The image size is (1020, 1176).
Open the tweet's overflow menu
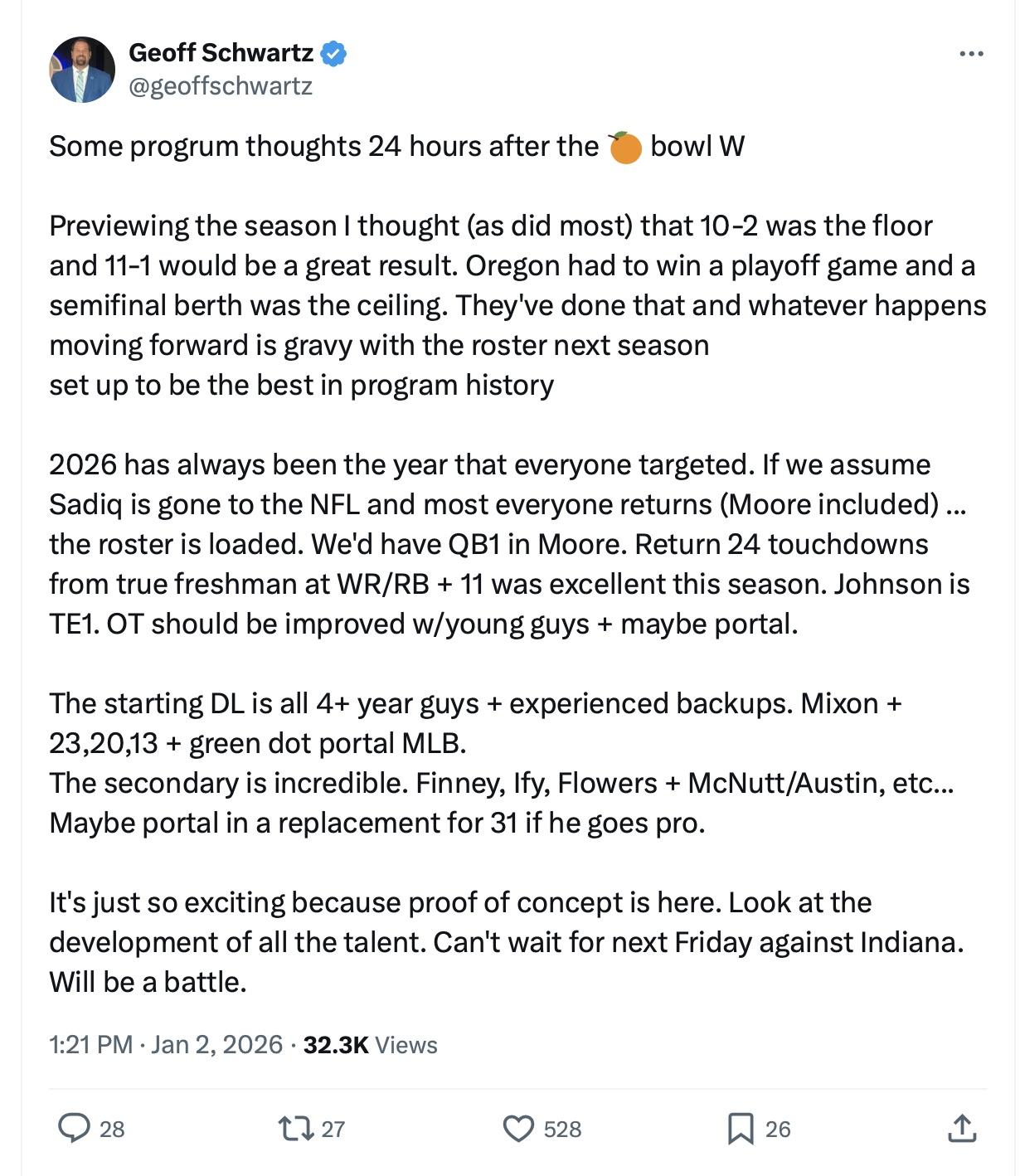970,54
